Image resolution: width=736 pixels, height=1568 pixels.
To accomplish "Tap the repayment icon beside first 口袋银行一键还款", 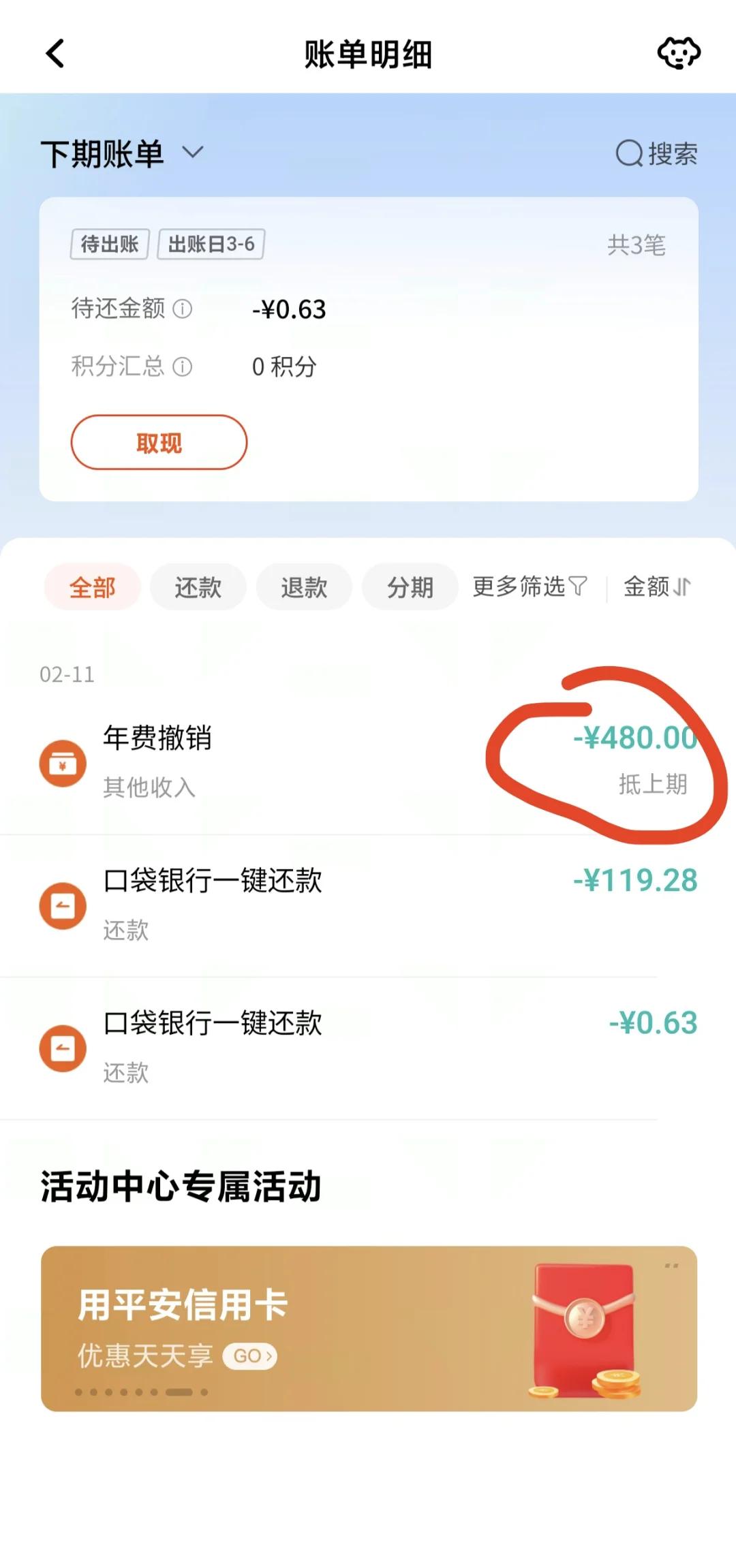I will click(x=63, y=906).
